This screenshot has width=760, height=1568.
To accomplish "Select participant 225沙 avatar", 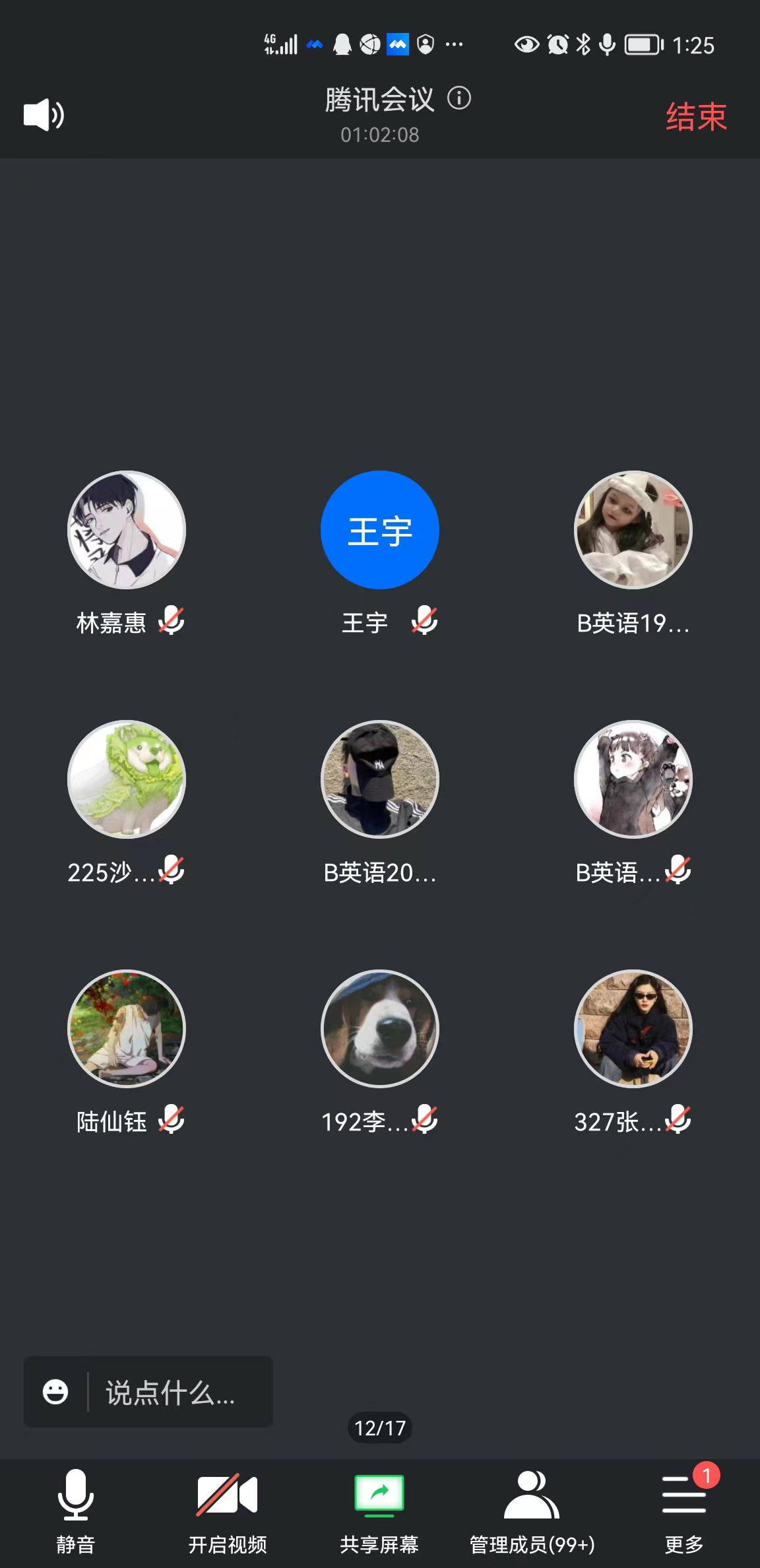I will 127,779.
